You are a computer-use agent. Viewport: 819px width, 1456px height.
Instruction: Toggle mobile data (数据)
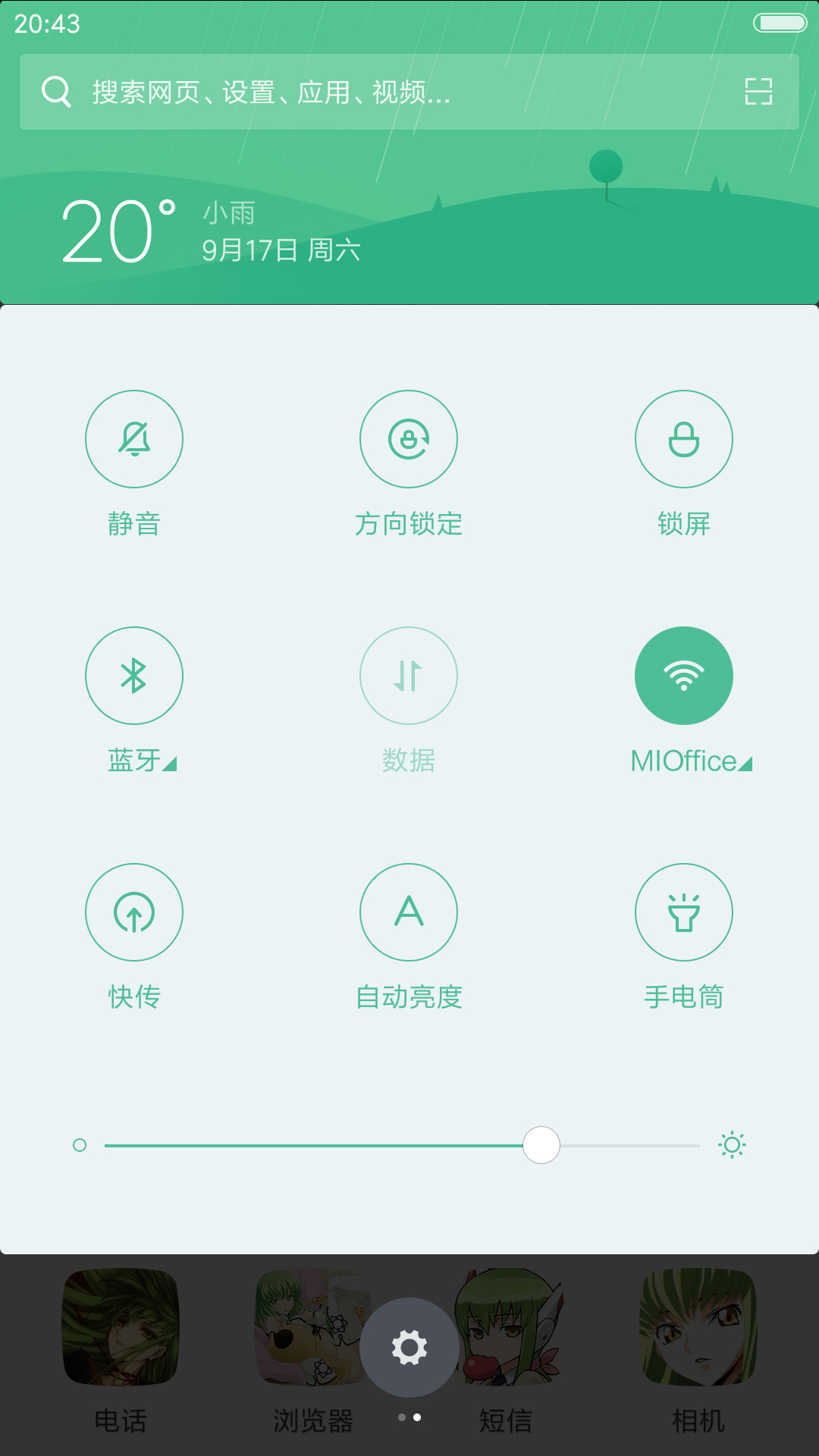click(x=409, y=676)
